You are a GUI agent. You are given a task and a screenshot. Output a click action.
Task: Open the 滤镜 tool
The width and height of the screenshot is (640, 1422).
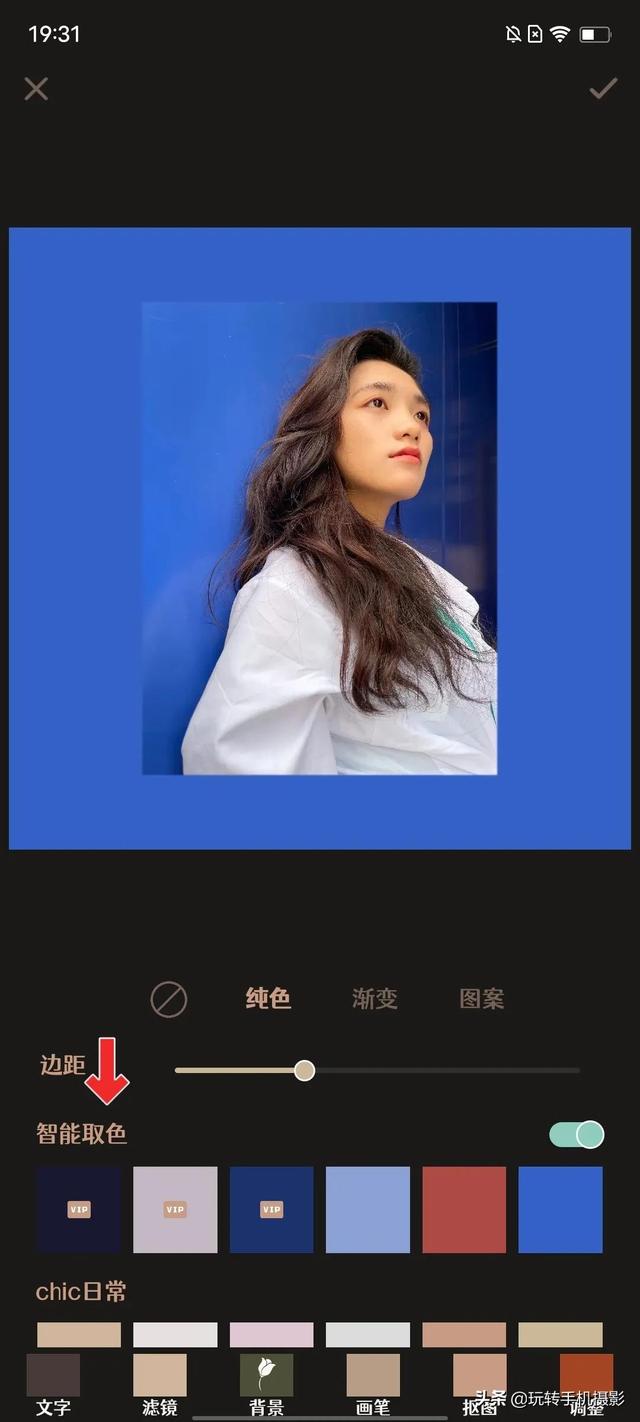pos(160,1385)
